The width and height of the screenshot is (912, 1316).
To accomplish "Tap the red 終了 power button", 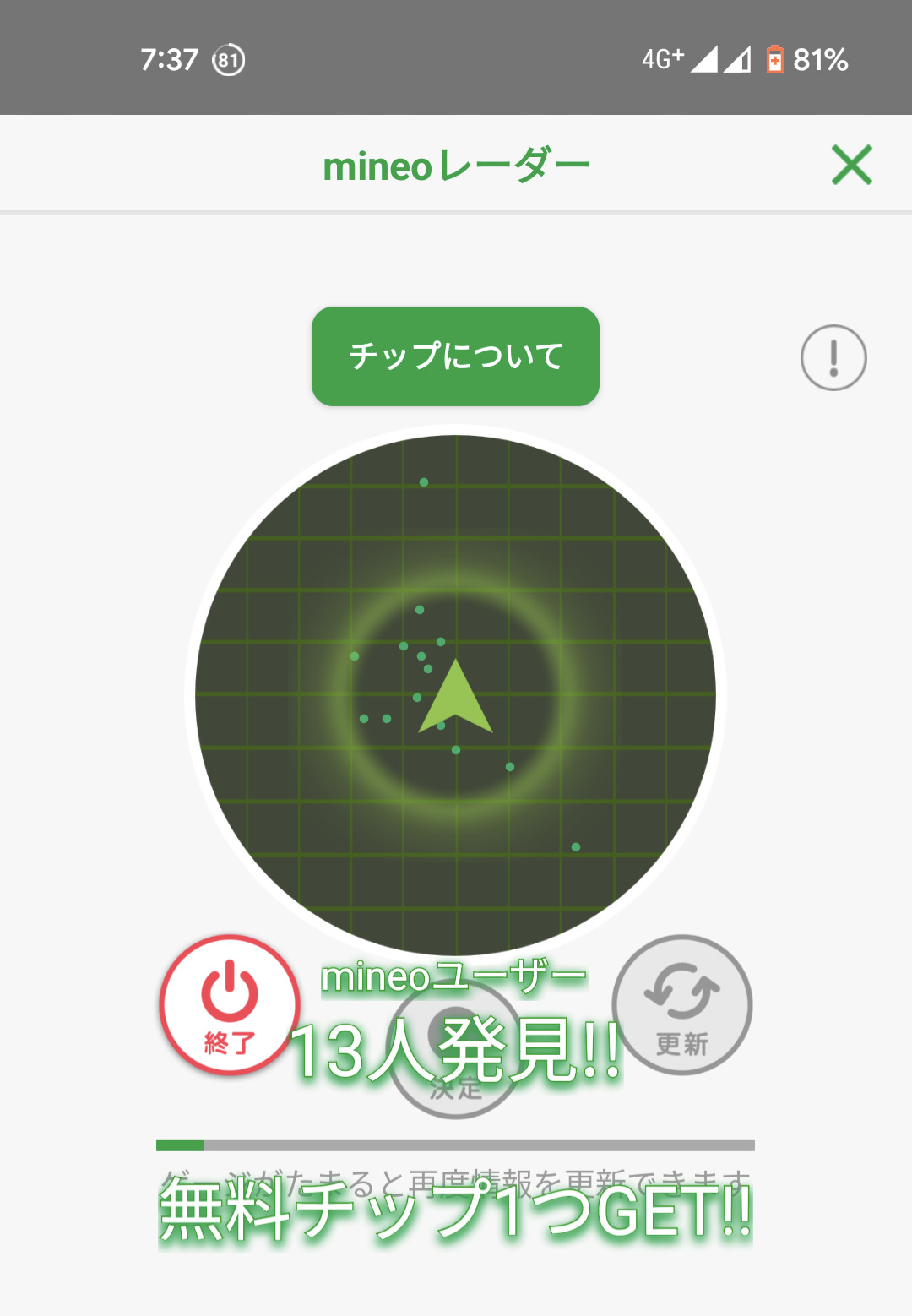I will [229, 1005].
